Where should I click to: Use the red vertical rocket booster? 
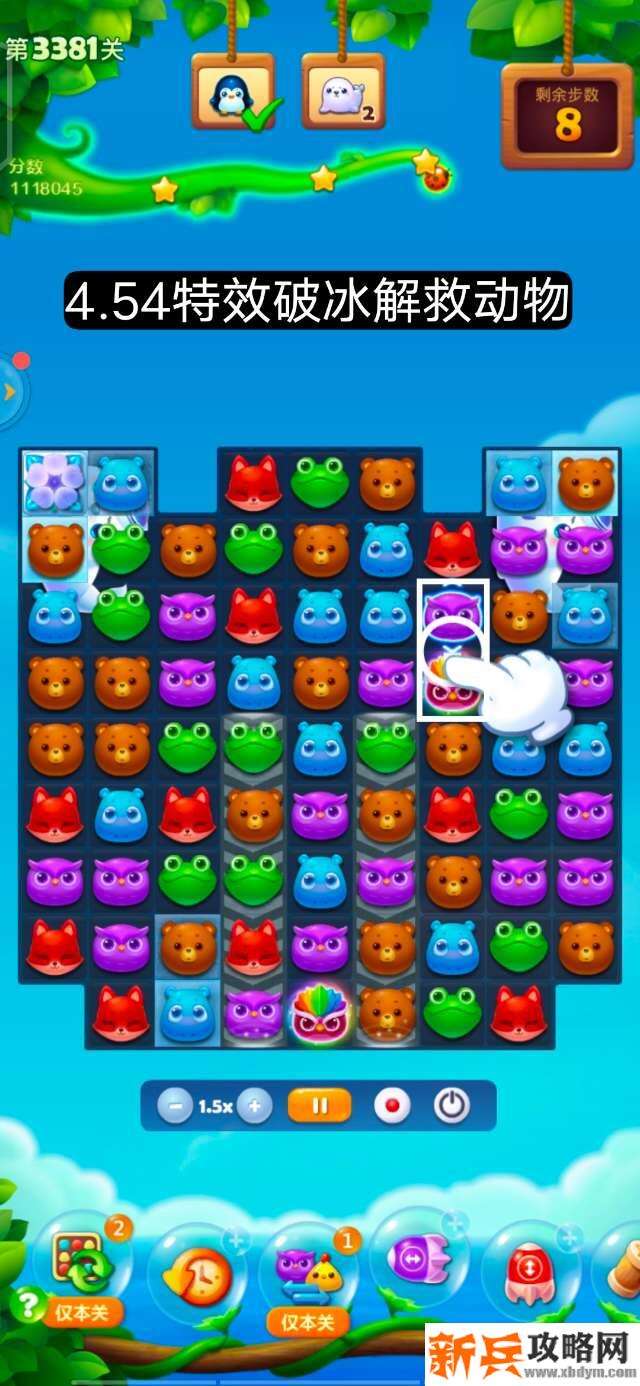pyautogui.click(x=529, y=1268)
